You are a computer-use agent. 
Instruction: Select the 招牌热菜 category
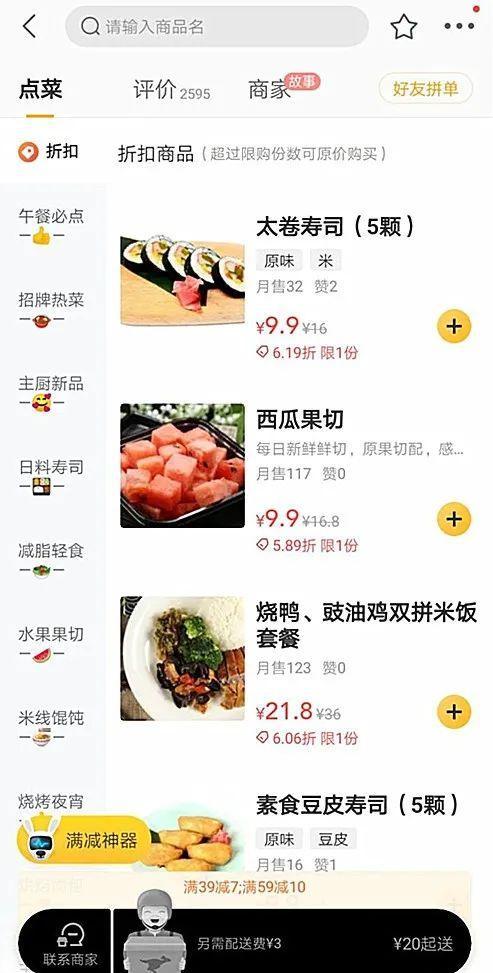(x=51, y=309)
